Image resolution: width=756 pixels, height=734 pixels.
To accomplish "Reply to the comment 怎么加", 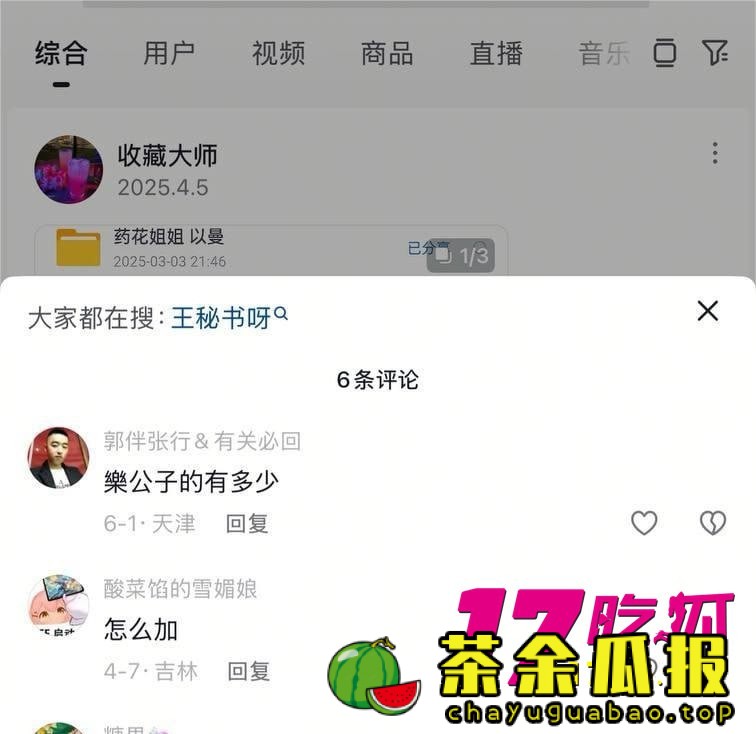I will point(248,671).
